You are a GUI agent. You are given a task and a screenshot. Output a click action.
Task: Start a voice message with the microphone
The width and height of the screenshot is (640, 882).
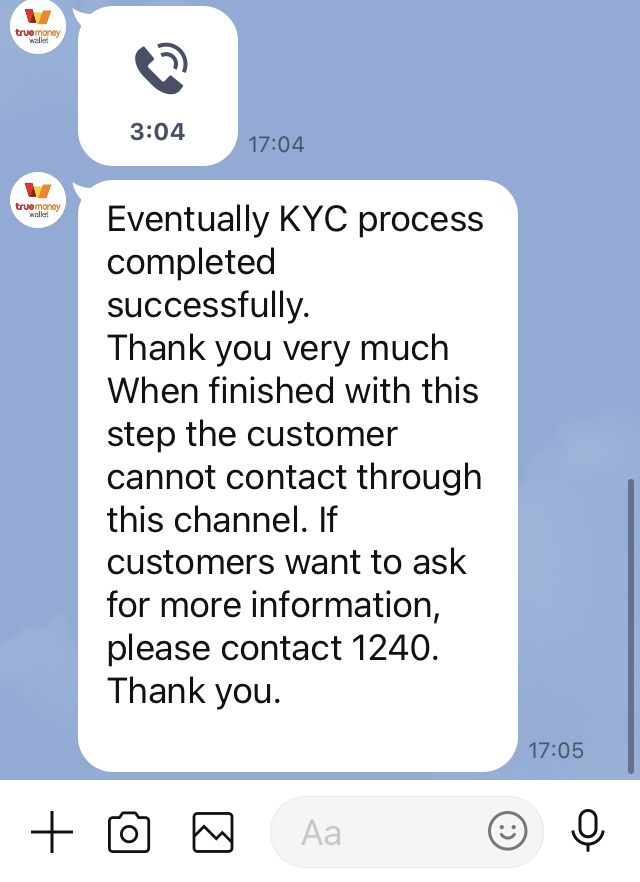pyautogui.click(x=588, y=830)
